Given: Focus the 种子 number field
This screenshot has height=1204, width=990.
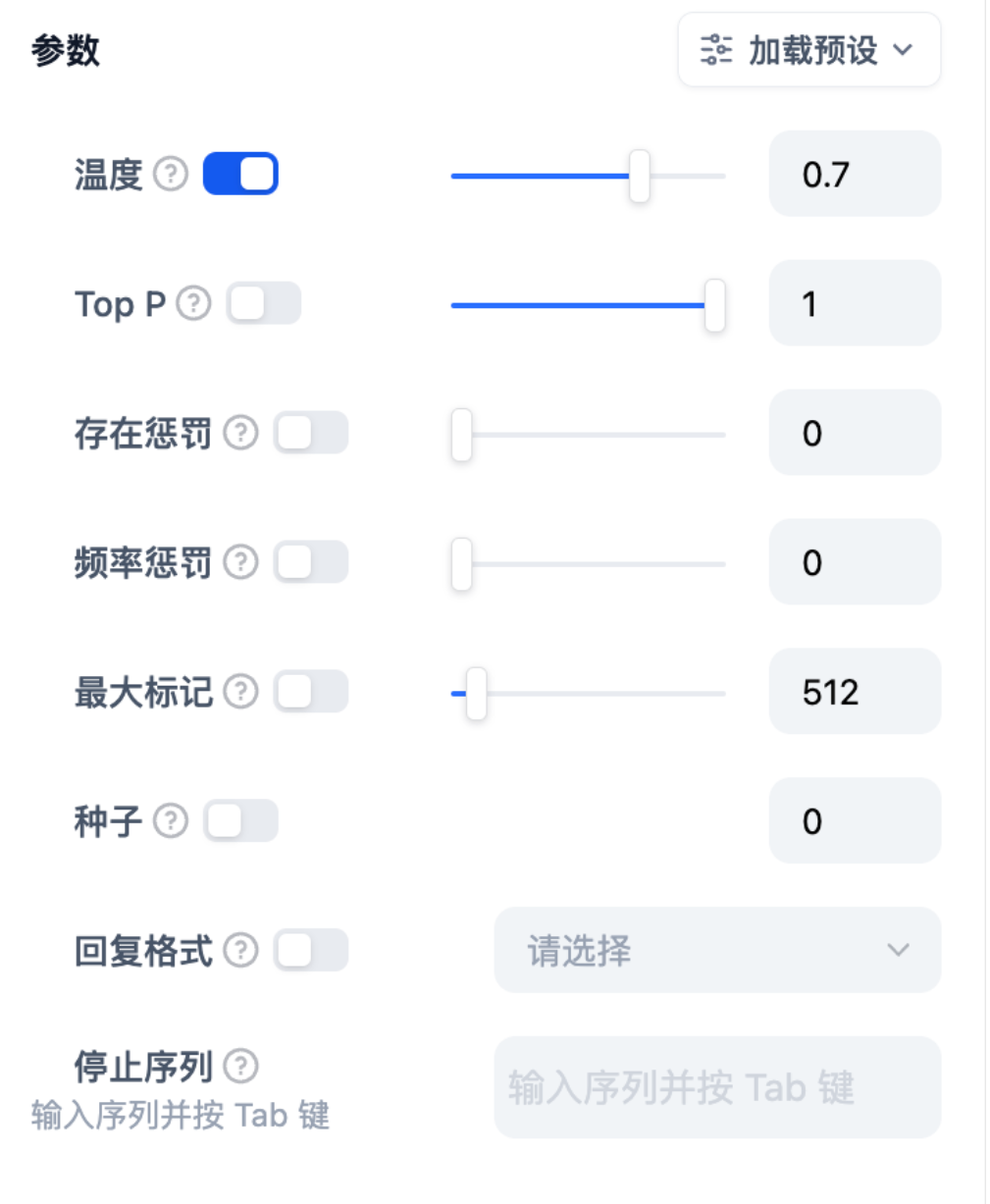Looking at the screenshot, I should point(855,821).
